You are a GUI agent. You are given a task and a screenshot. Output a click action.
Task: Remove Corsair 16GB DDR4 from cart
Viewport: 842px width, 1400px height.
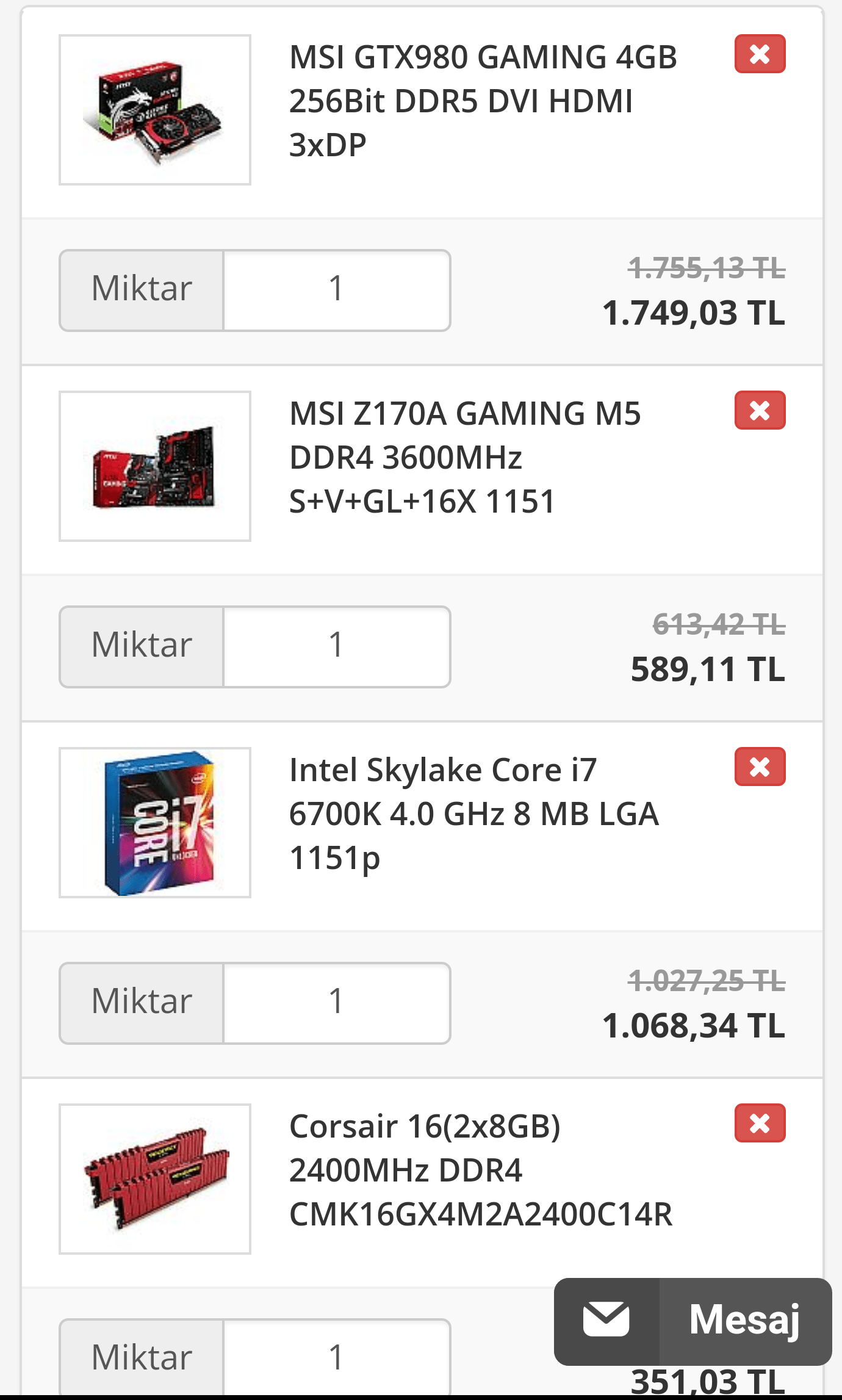[760, 1124]
